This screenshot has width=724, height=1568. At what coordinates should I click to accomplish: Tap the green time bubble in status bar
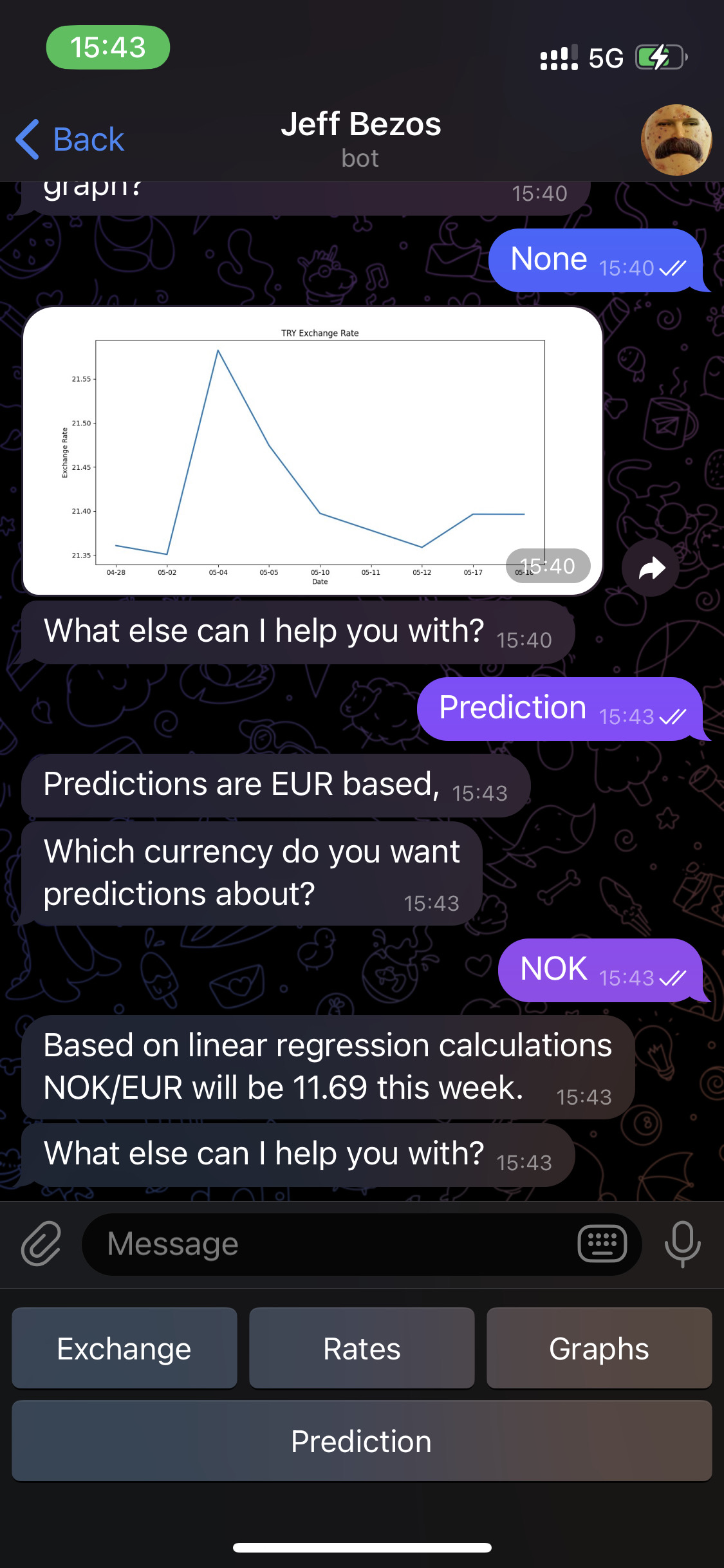[107, 47]
